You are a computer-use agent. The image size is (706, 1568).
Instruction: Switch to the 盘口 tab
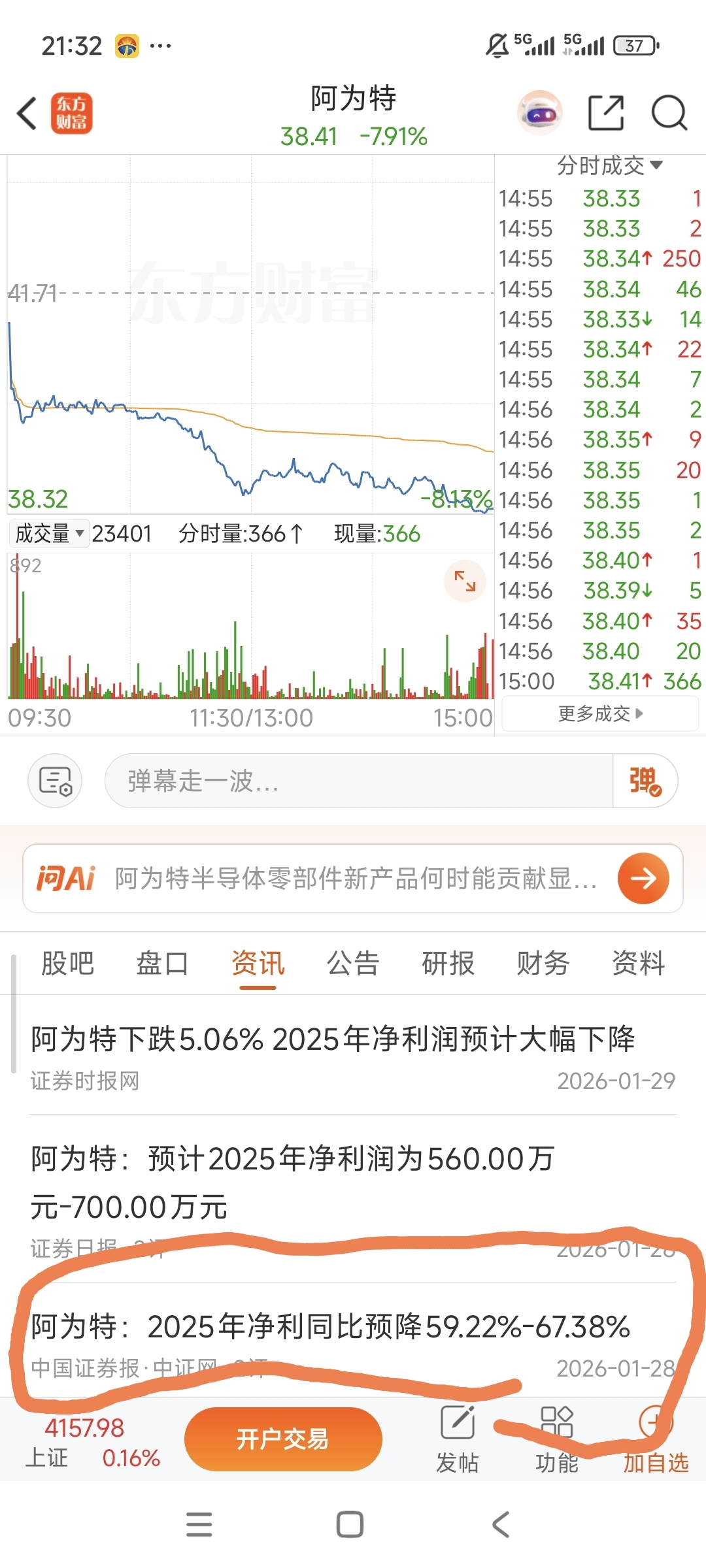pos(162,963)
